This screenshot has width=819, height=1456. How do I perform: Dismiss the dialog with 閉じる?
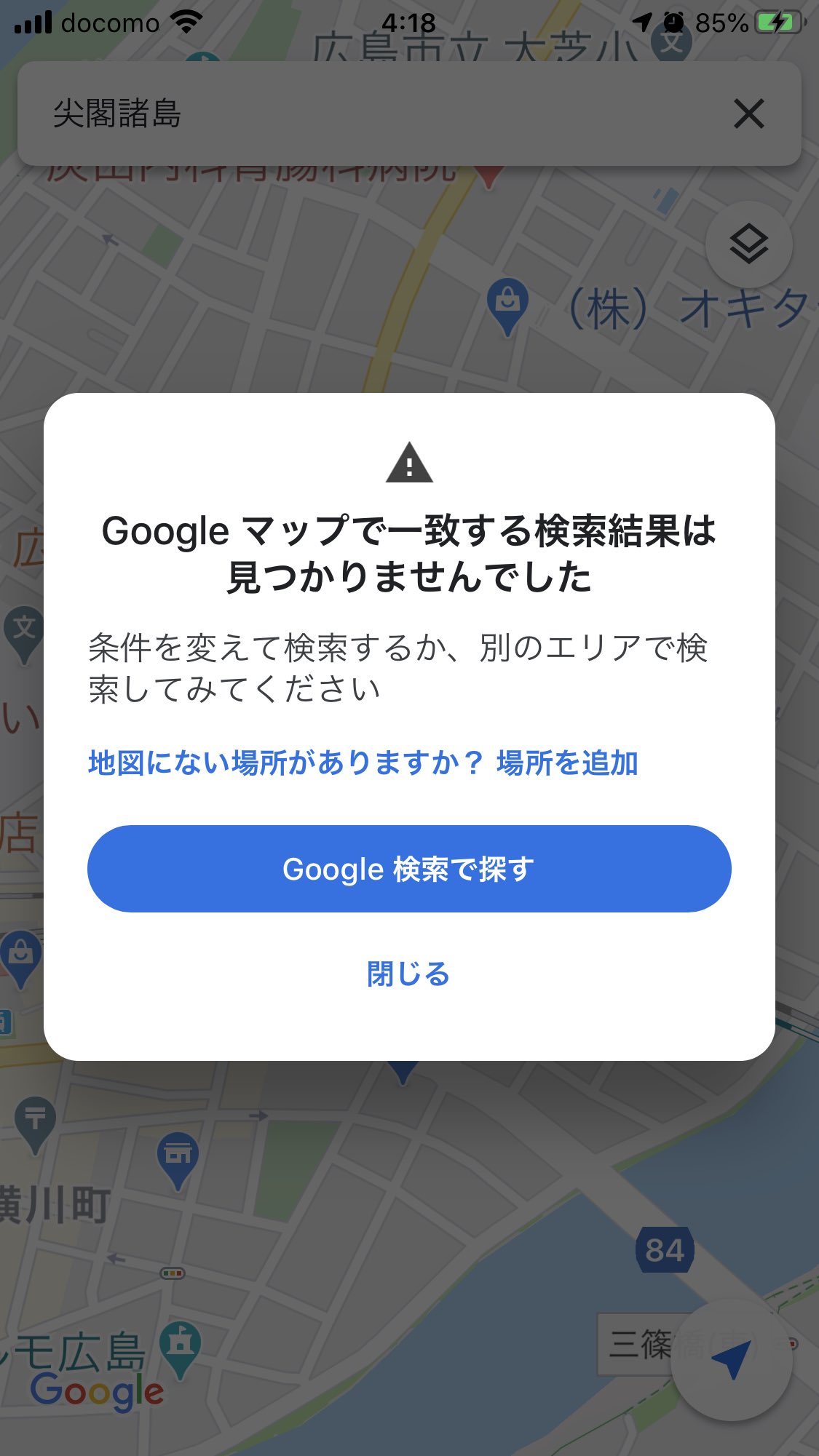[409, 974]
